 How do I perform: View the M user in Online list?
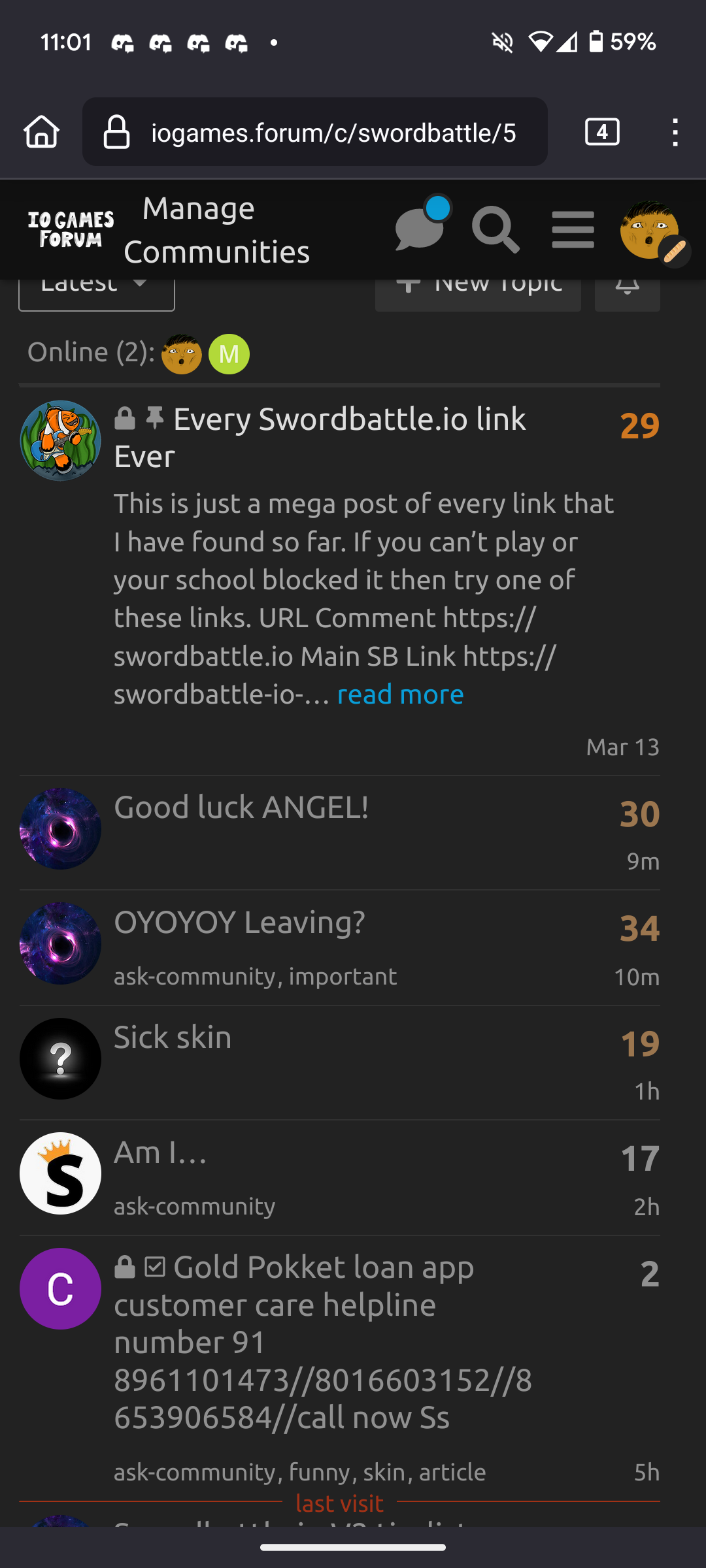229,354
